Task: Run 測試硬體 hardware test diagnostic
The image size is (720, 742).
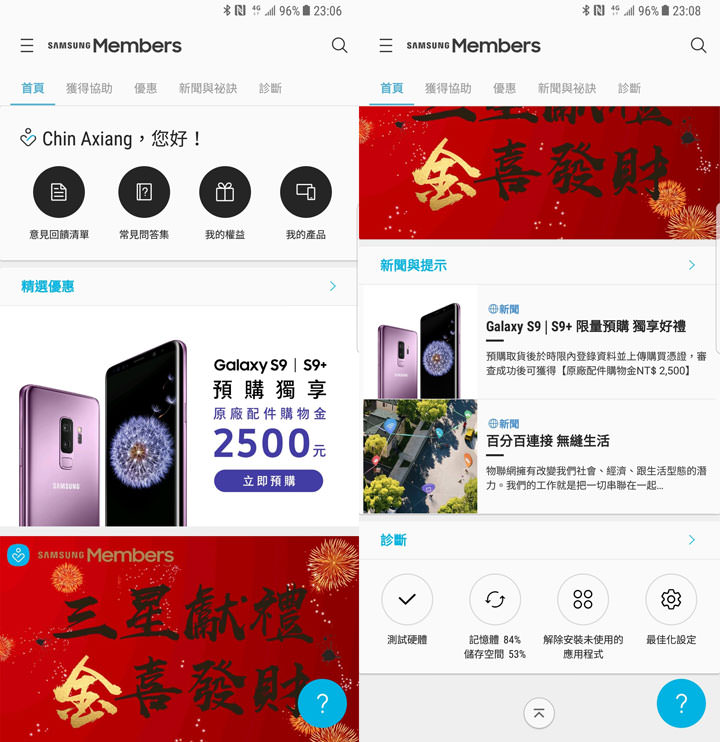Action: [x=408, y=600]
